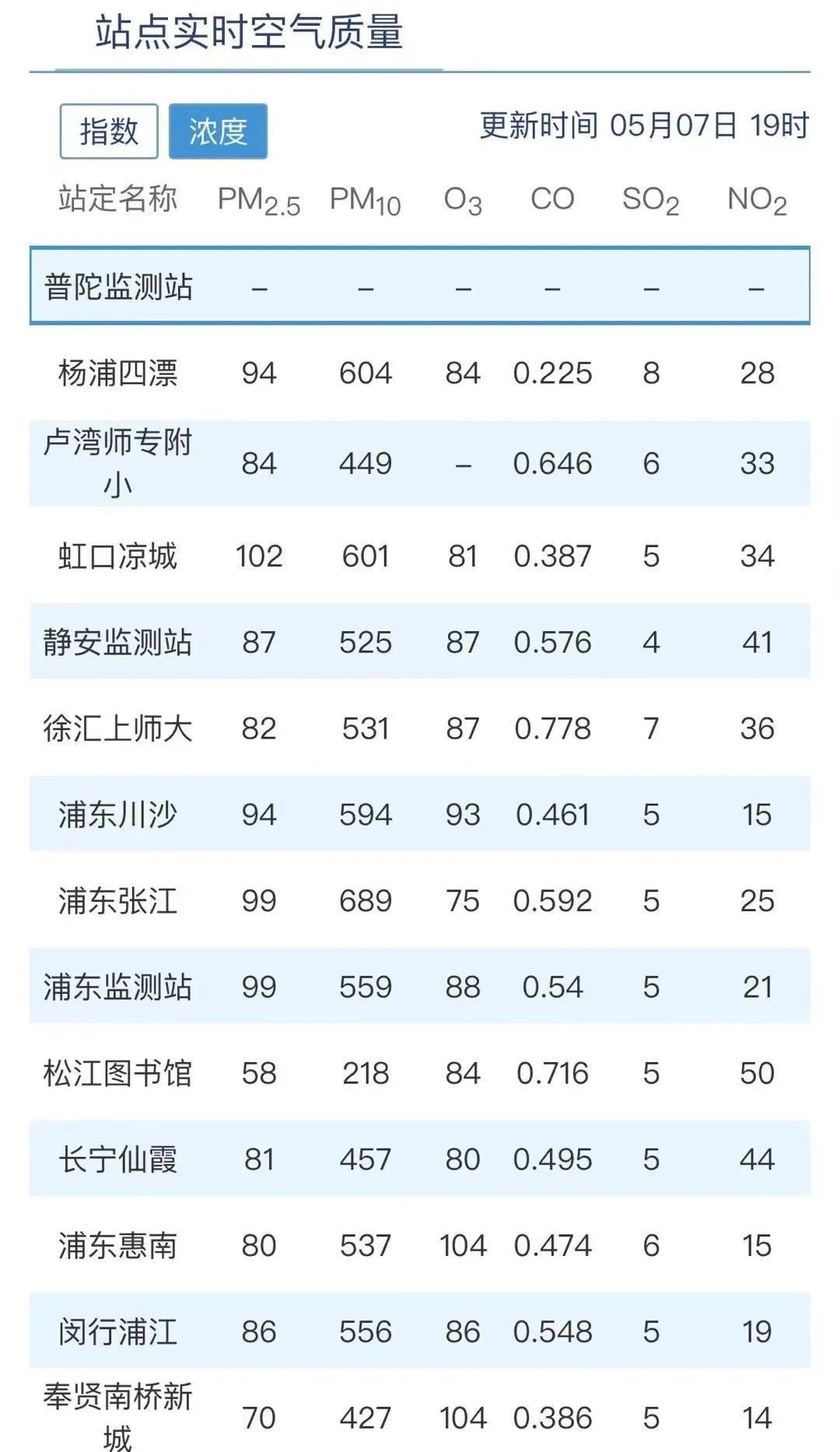840x1452 pixels.
Task: Select the 普陀监测站 station row
Action: (x=420, y=286)
